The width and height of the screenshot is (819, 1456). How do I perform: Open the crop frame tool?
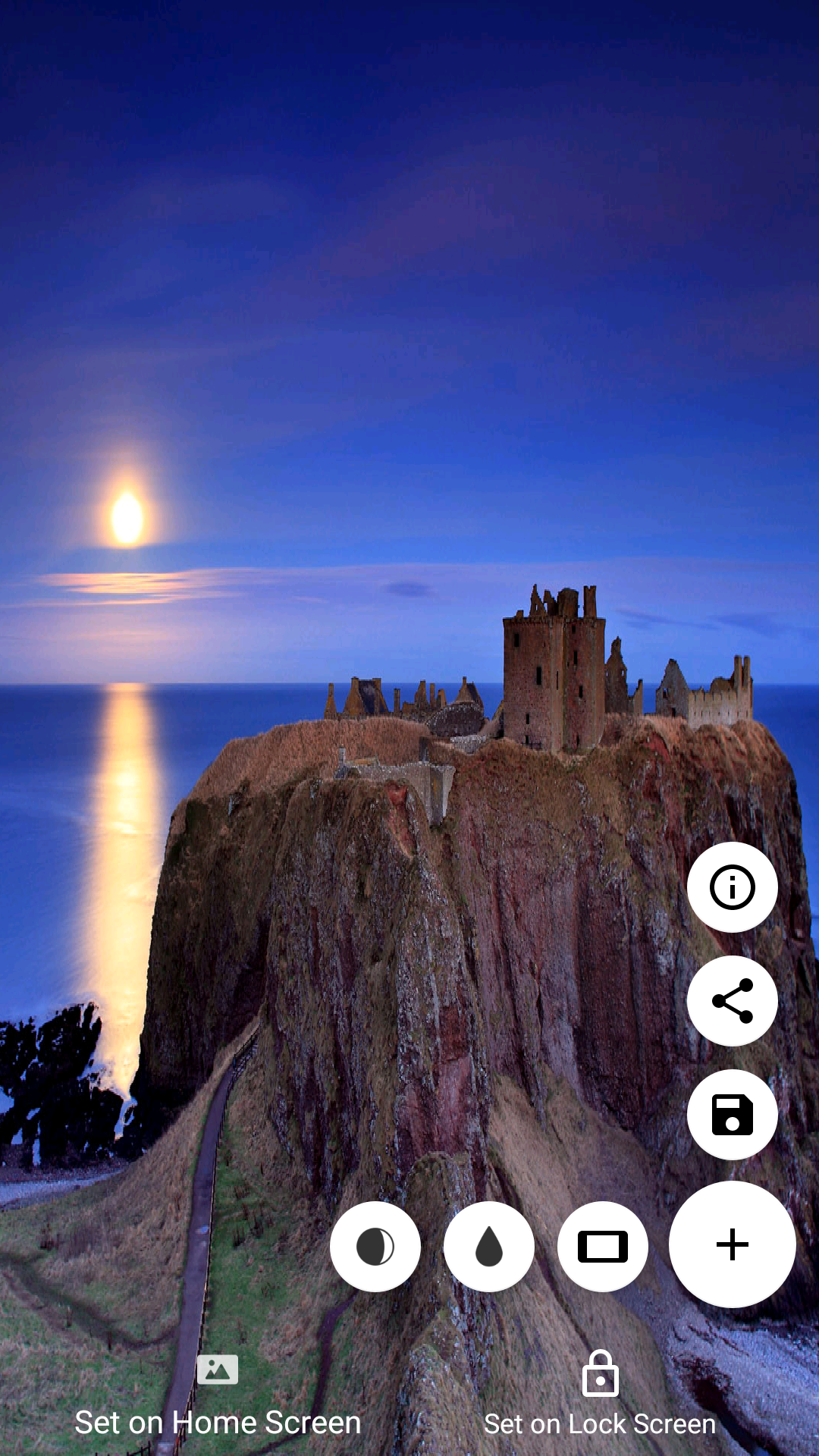[x=602, y=1246]
